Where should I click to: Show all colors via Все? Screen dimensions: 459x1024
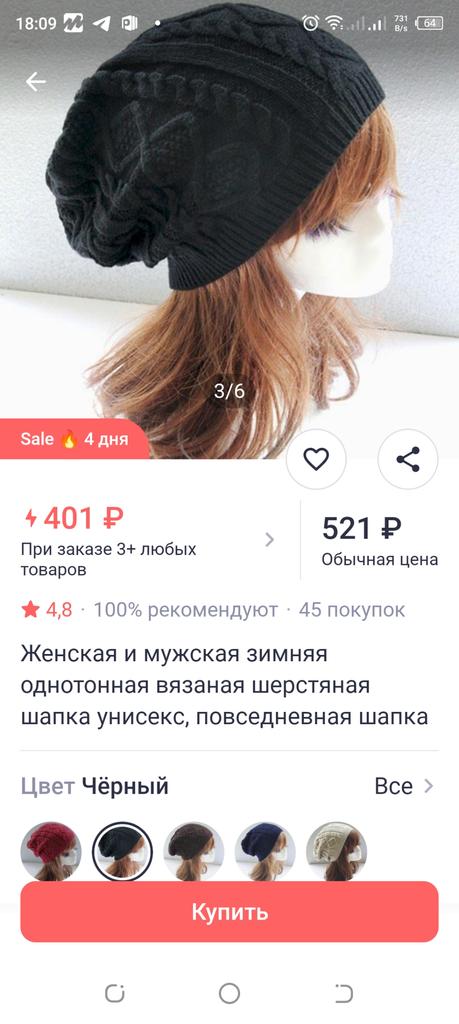point(404,786)
